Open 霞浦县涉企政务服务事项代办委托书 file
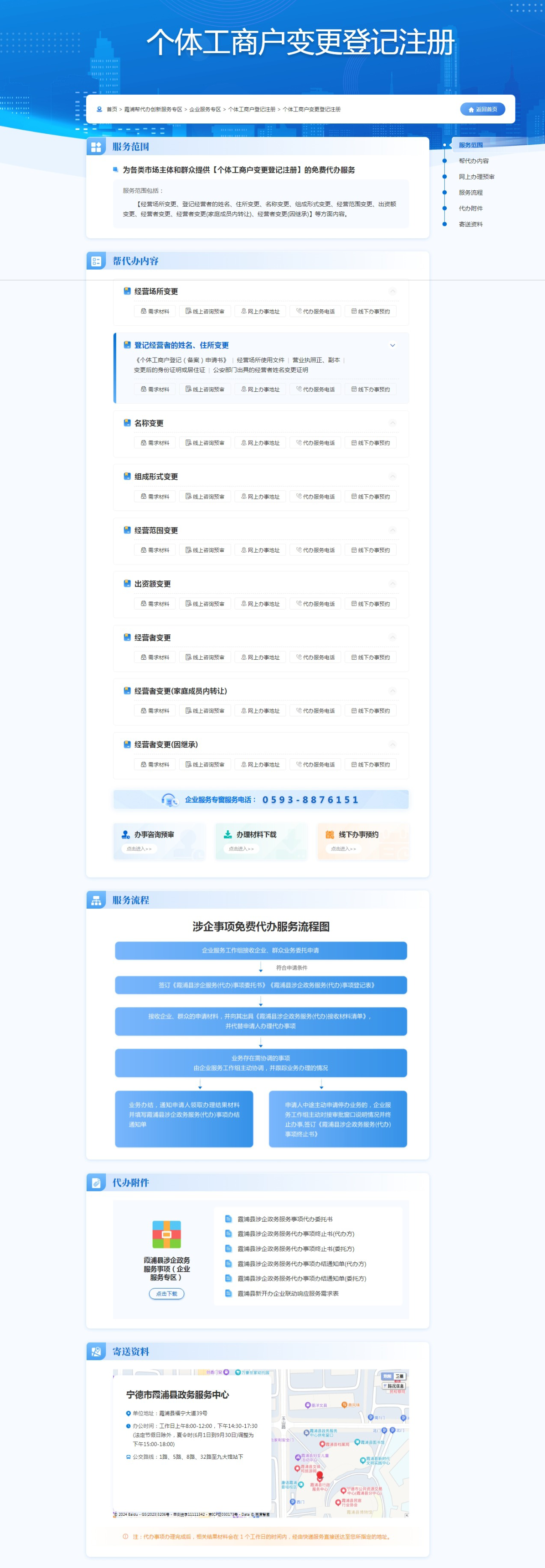The height and width of the screenshot is (1568, 545). pyautogui.click(x=284, y=1219)
